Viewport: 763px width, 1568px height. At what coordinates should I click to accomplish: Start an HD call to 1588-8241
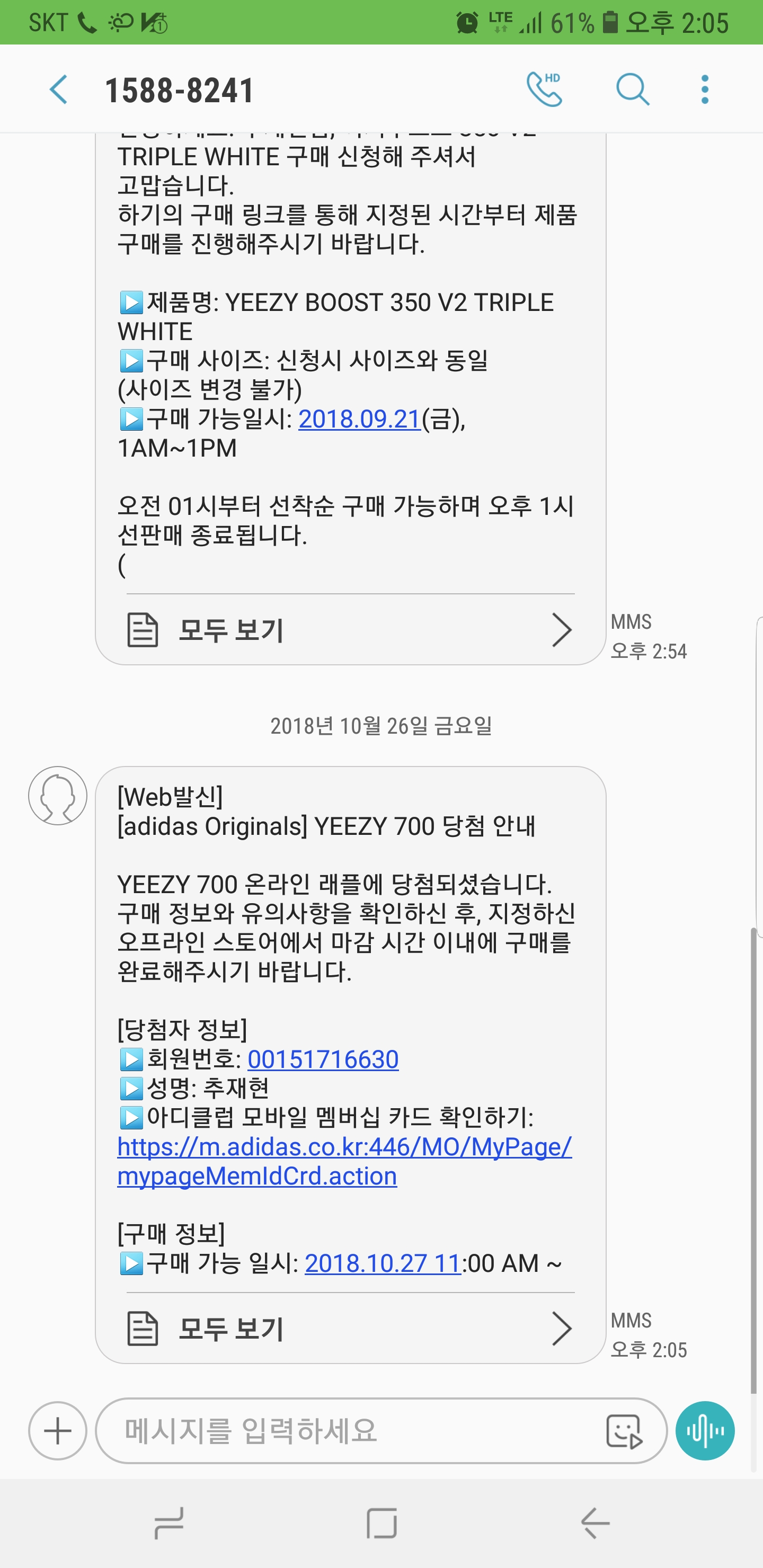click(x=544, y=90)
